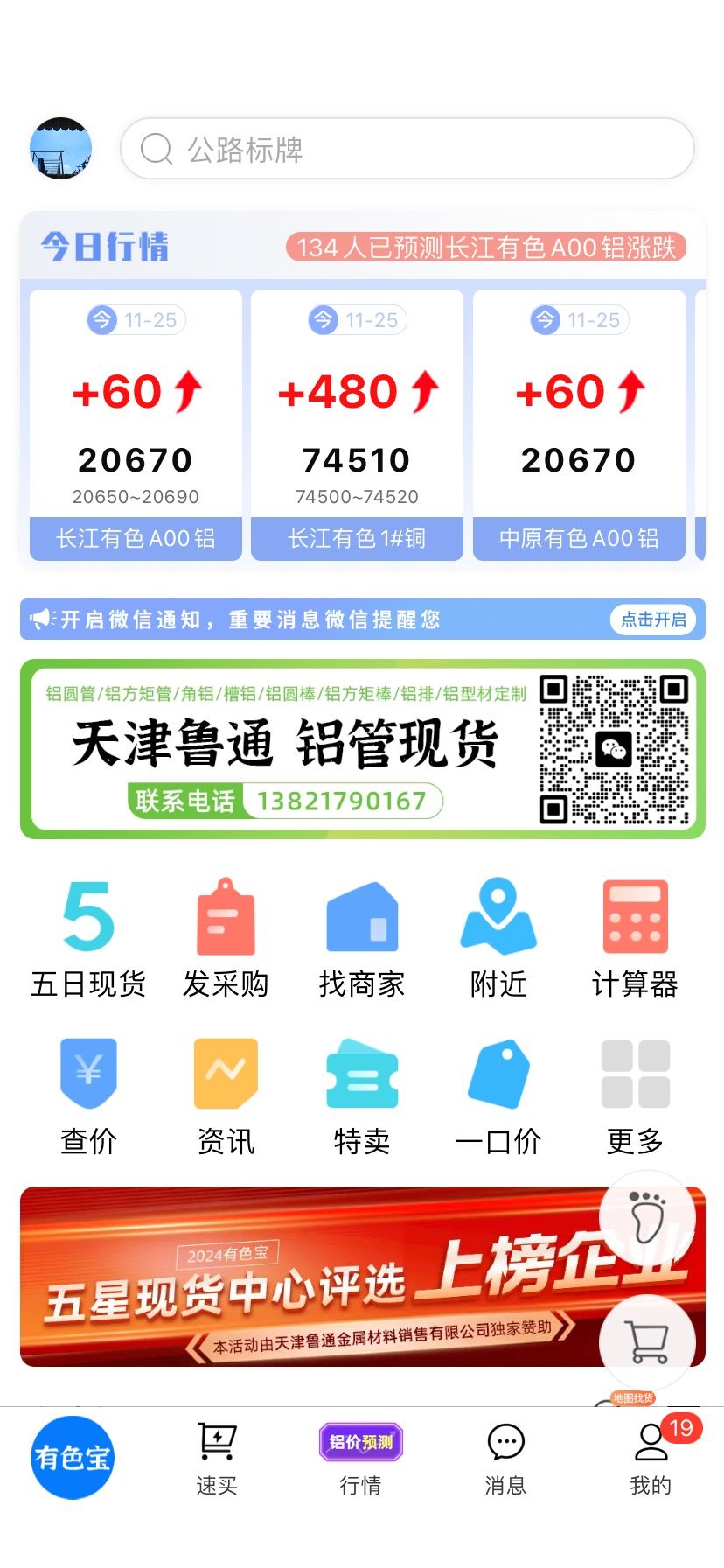Open the 计算器 calculator
Screen dimensions: 724x1568
pyautogui.click(x=635, y=939)
